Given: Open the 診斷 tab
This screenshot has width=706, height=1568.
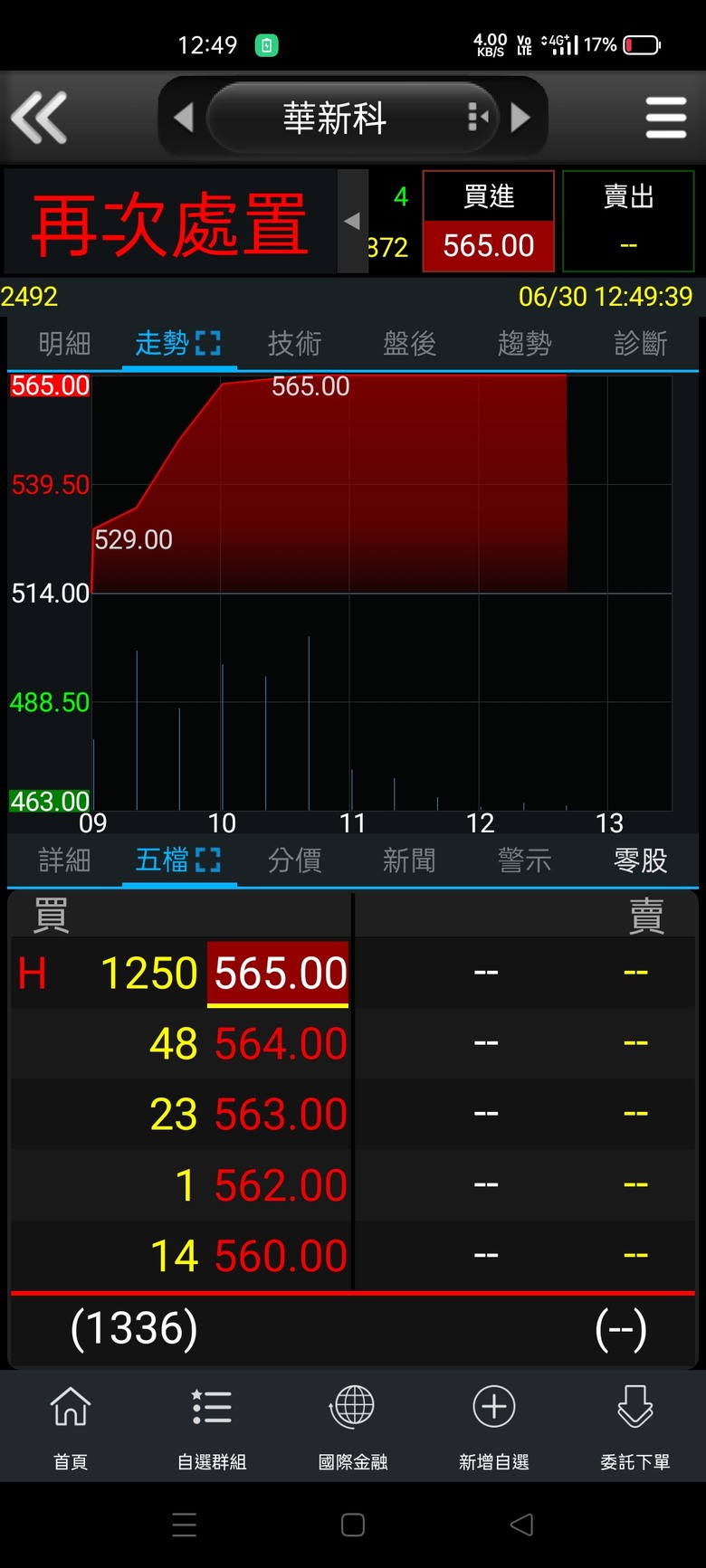Looking at the screenshot, I should pyautogui.click(x=640, y=344).
